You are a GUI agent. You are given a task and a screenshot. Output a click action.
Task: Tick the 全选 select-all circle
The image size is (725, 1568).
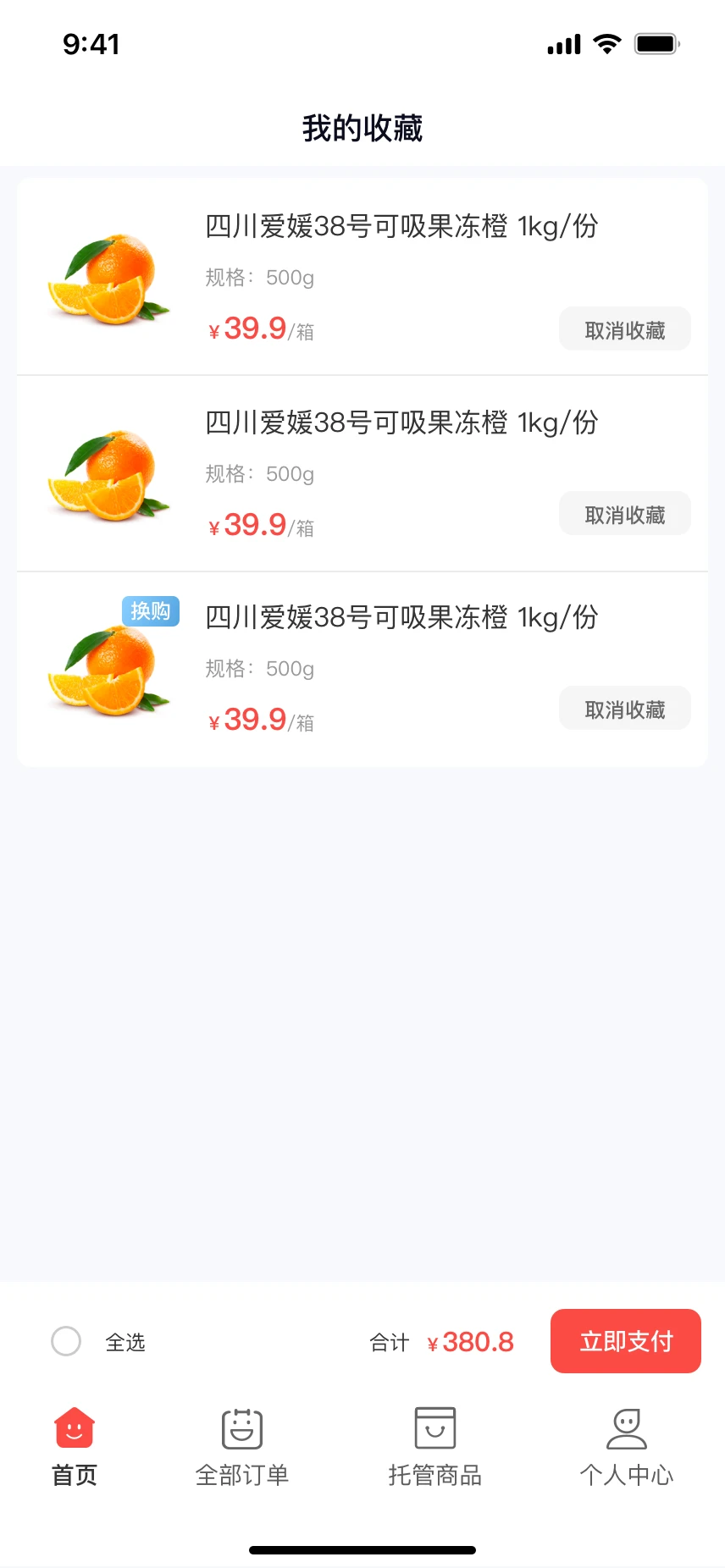[x=66, y=1341]
